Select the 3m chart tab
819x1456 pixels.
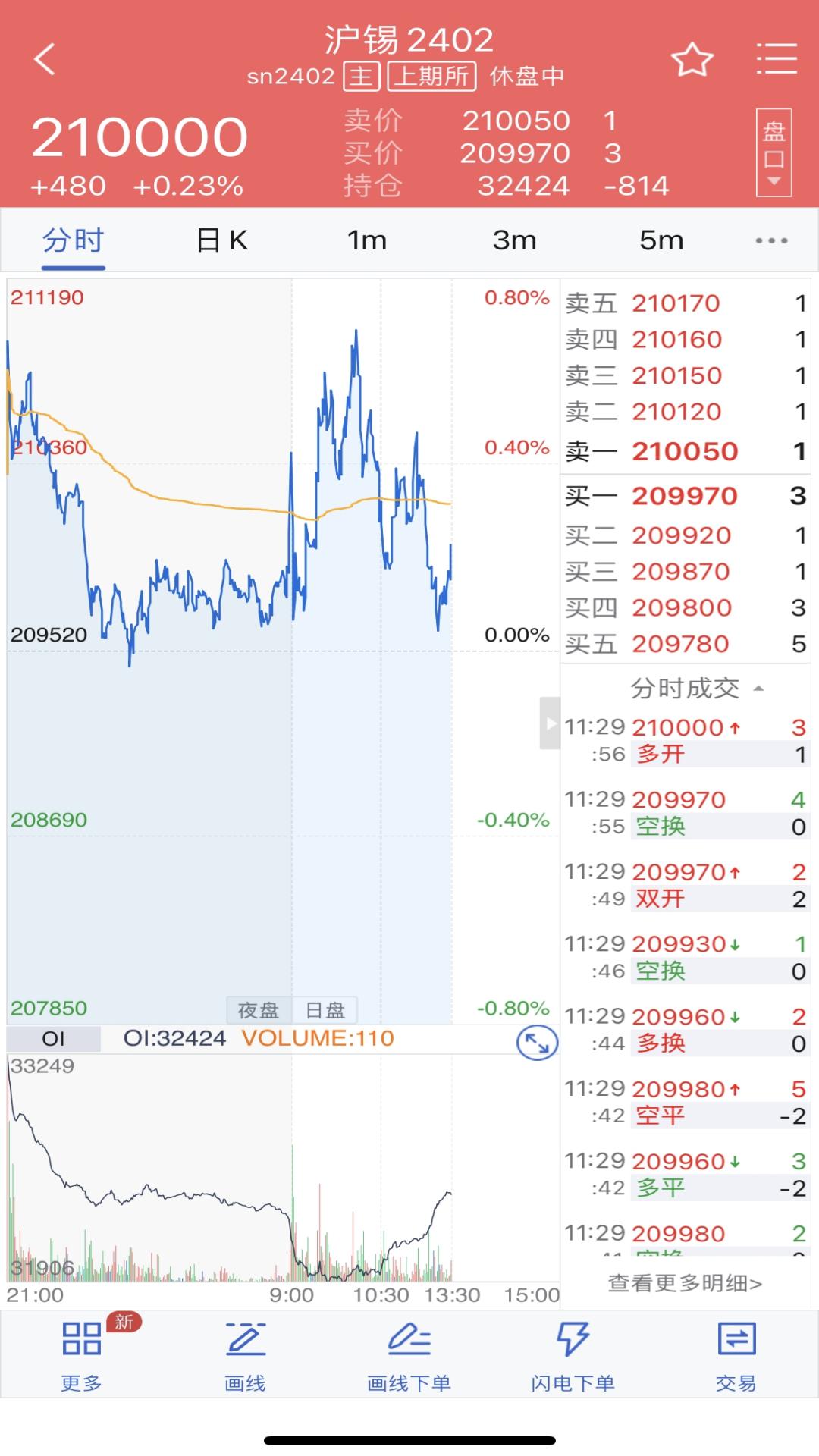click(514, 240)
